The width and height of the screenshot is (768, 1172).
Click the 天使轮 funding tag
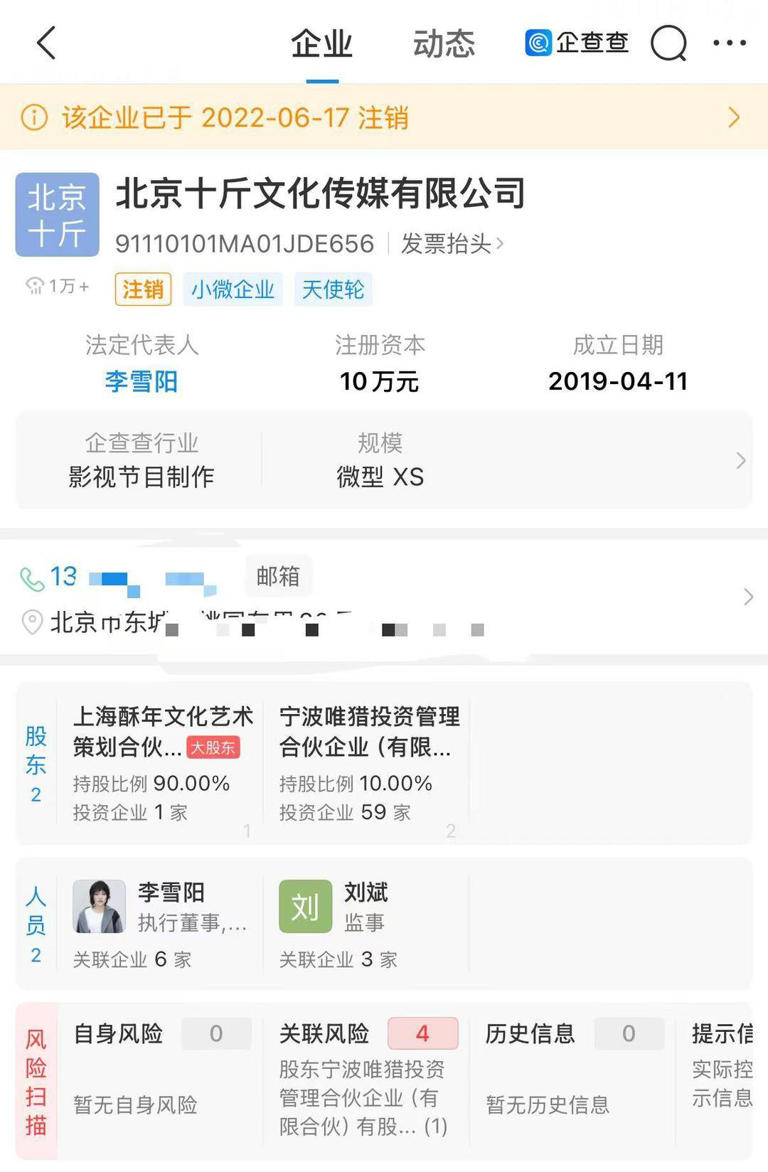332,288
